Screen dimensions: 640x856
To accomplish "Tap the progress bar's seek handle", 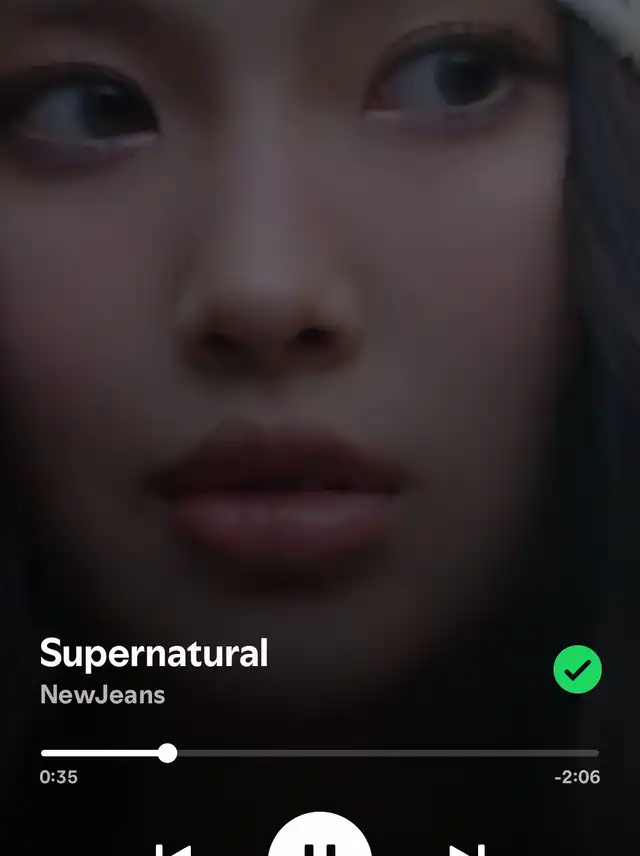I will click(167, 753).
